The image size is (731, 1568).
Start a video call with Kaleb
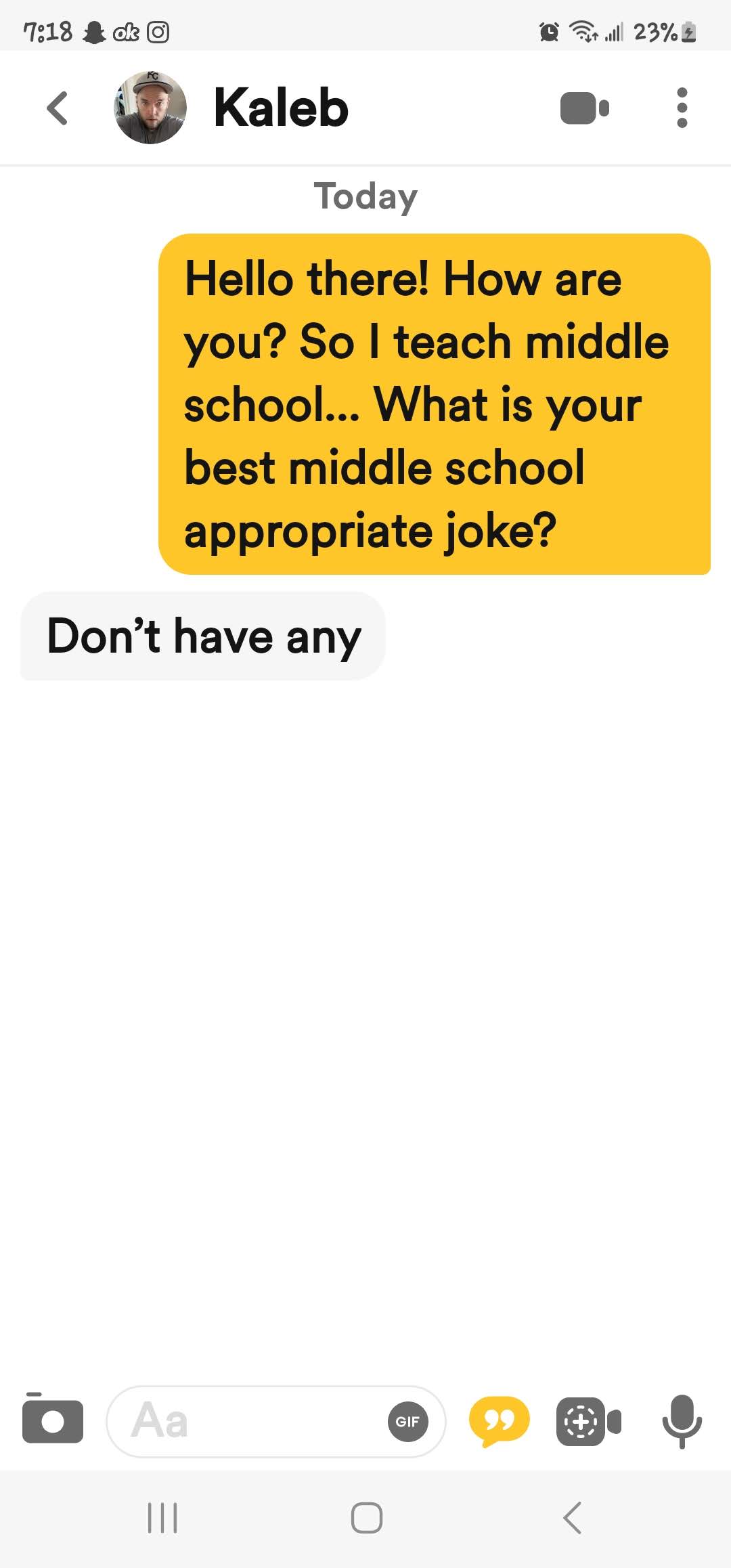584,108
